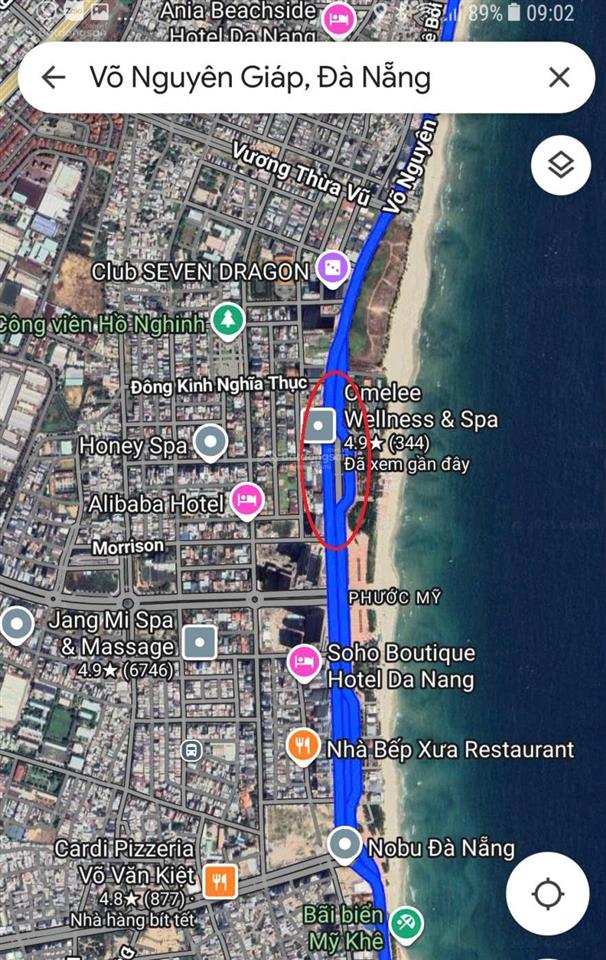The height and width of the screenshot is (960, 606).
Task: Open the Công viên Hồ Nghinh park pin
Action: click(x=230, y=320)
